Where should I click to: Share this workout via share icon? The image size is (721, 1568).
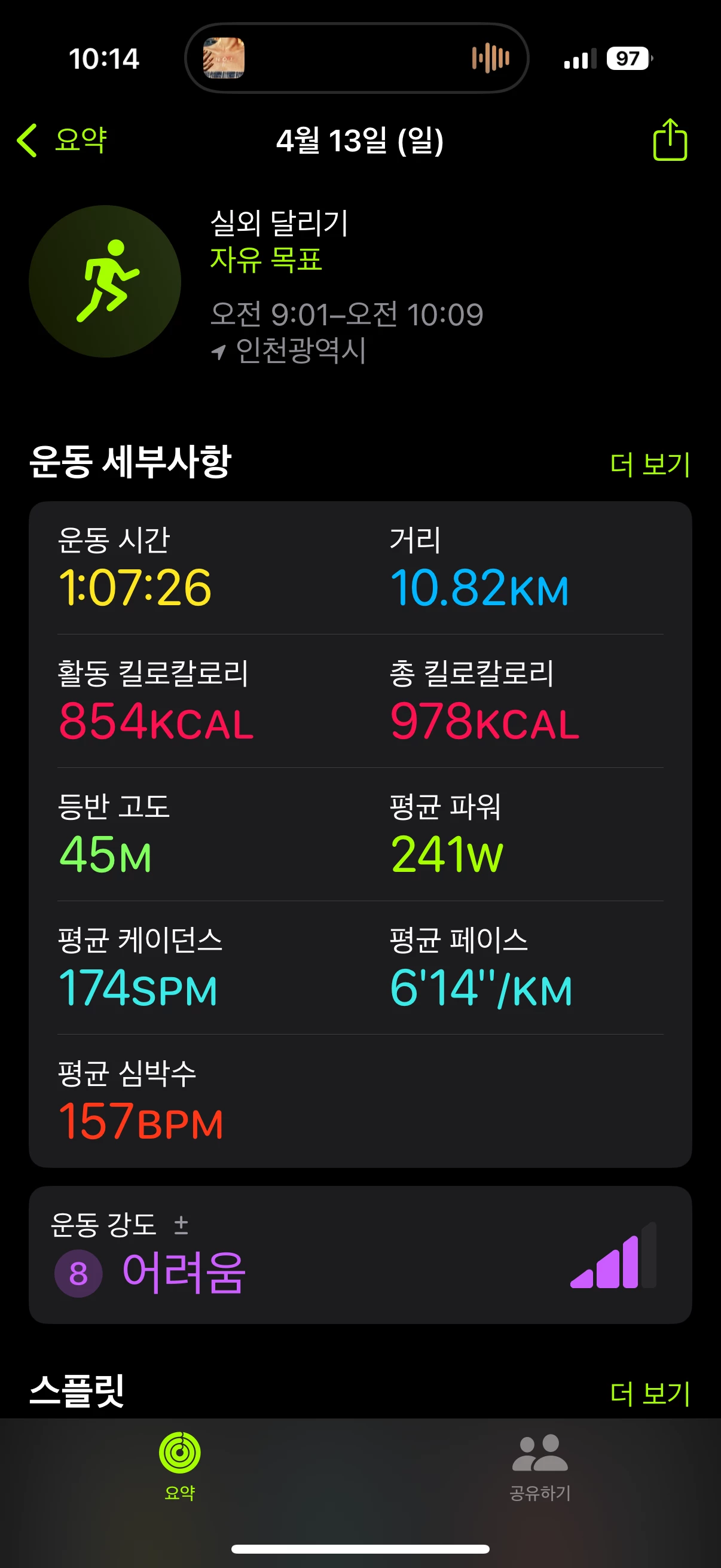pyautogui.click(x=670, y=140)
